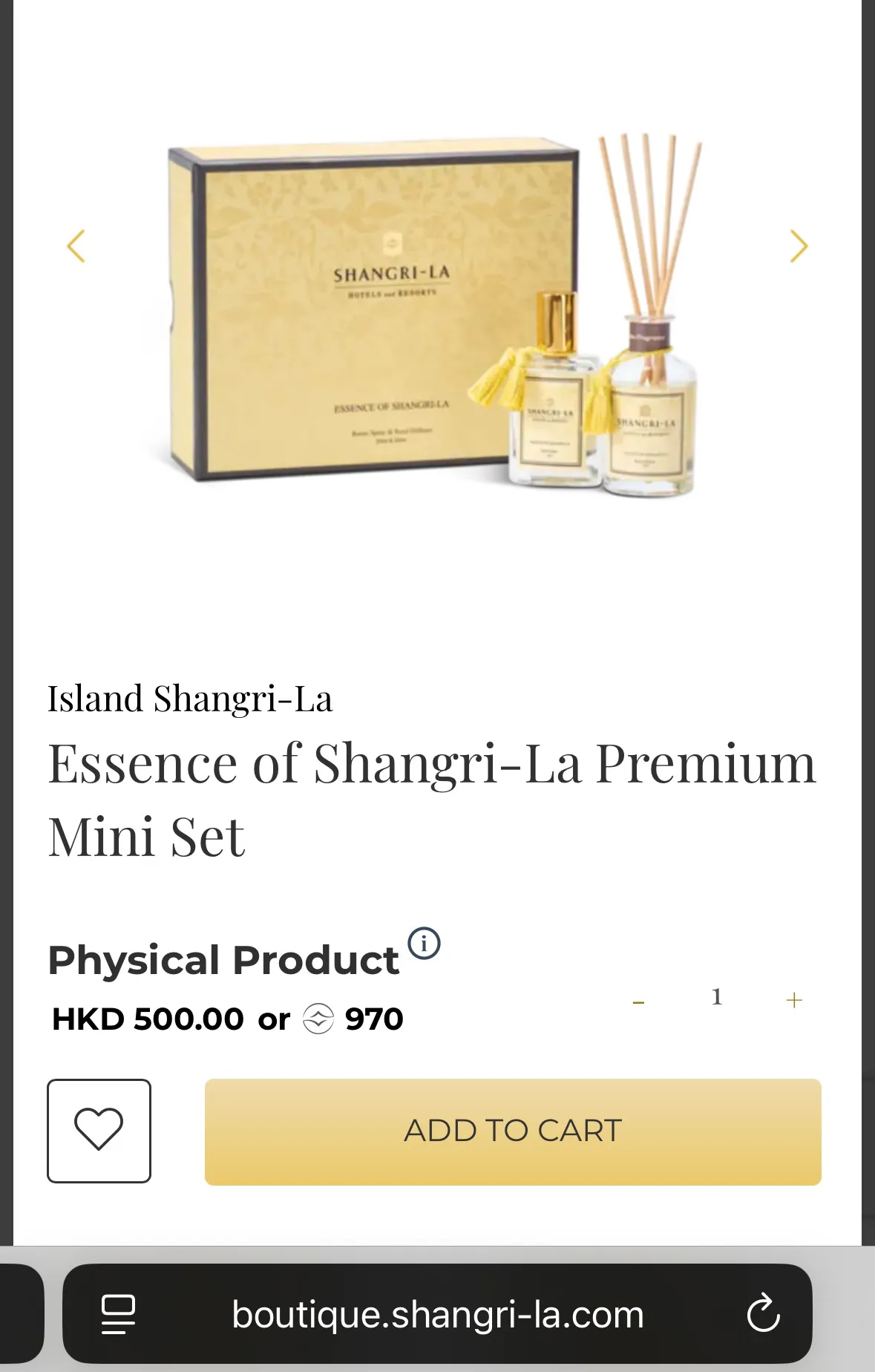Tap ADD TO CART
The height and width of the screenshot is (1372, 875).
coord(513,1131)
